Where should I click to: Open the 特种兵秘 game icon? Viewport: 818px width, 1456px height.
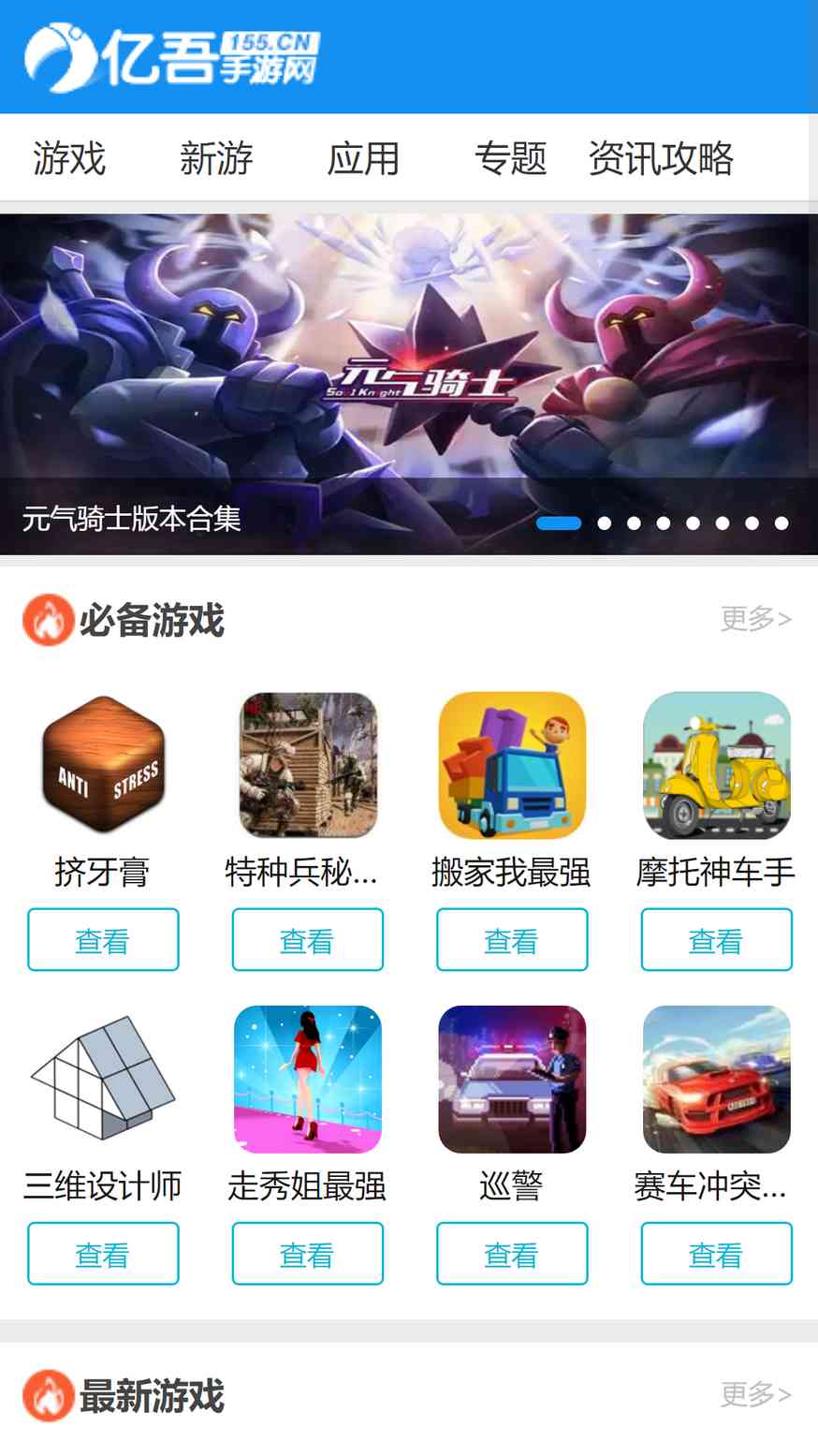point(308,765)
